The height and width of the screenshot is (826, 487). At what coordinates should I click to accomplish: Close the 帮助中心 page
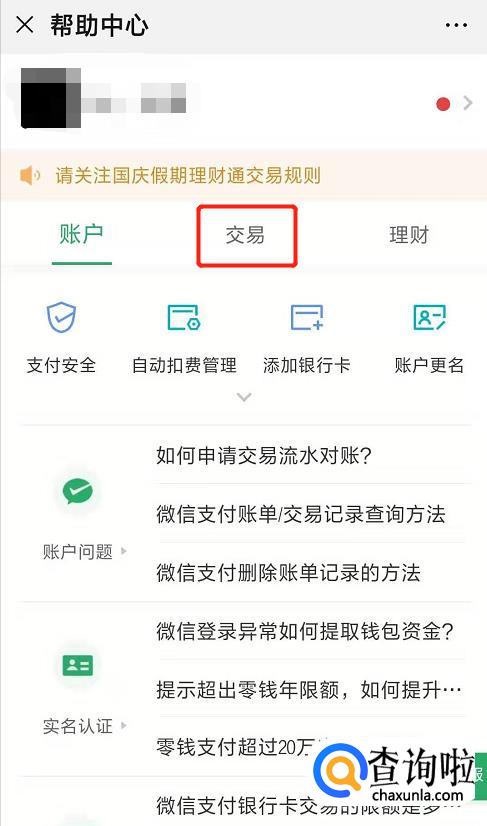(25, 25)
